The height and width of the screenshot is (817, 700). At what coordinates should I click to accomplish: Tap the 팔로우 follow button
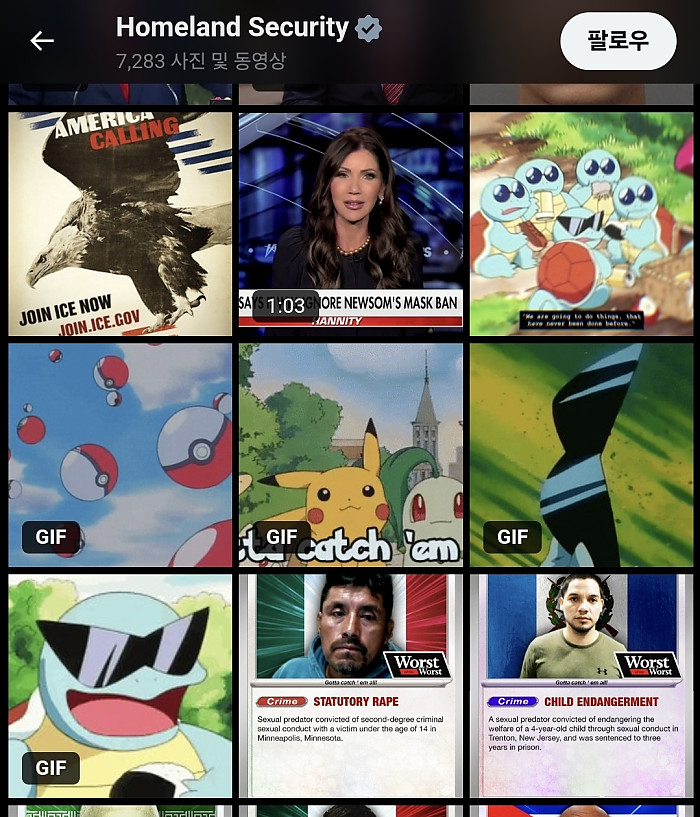click(x=618, y=41)
